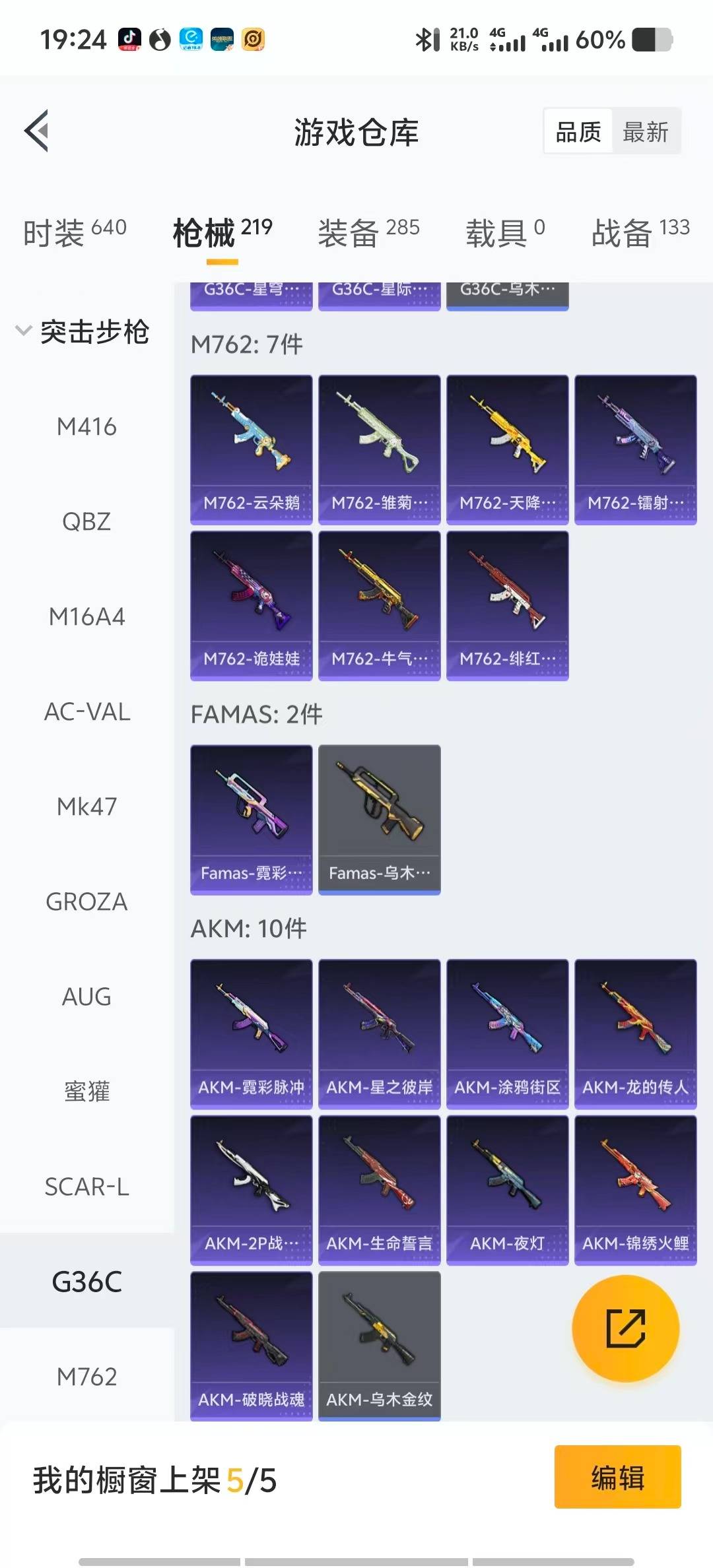The height and width of the screenshot is (1568, 713).
Task: Select M416 in the weapon list
Action: (x=86, y=427)
